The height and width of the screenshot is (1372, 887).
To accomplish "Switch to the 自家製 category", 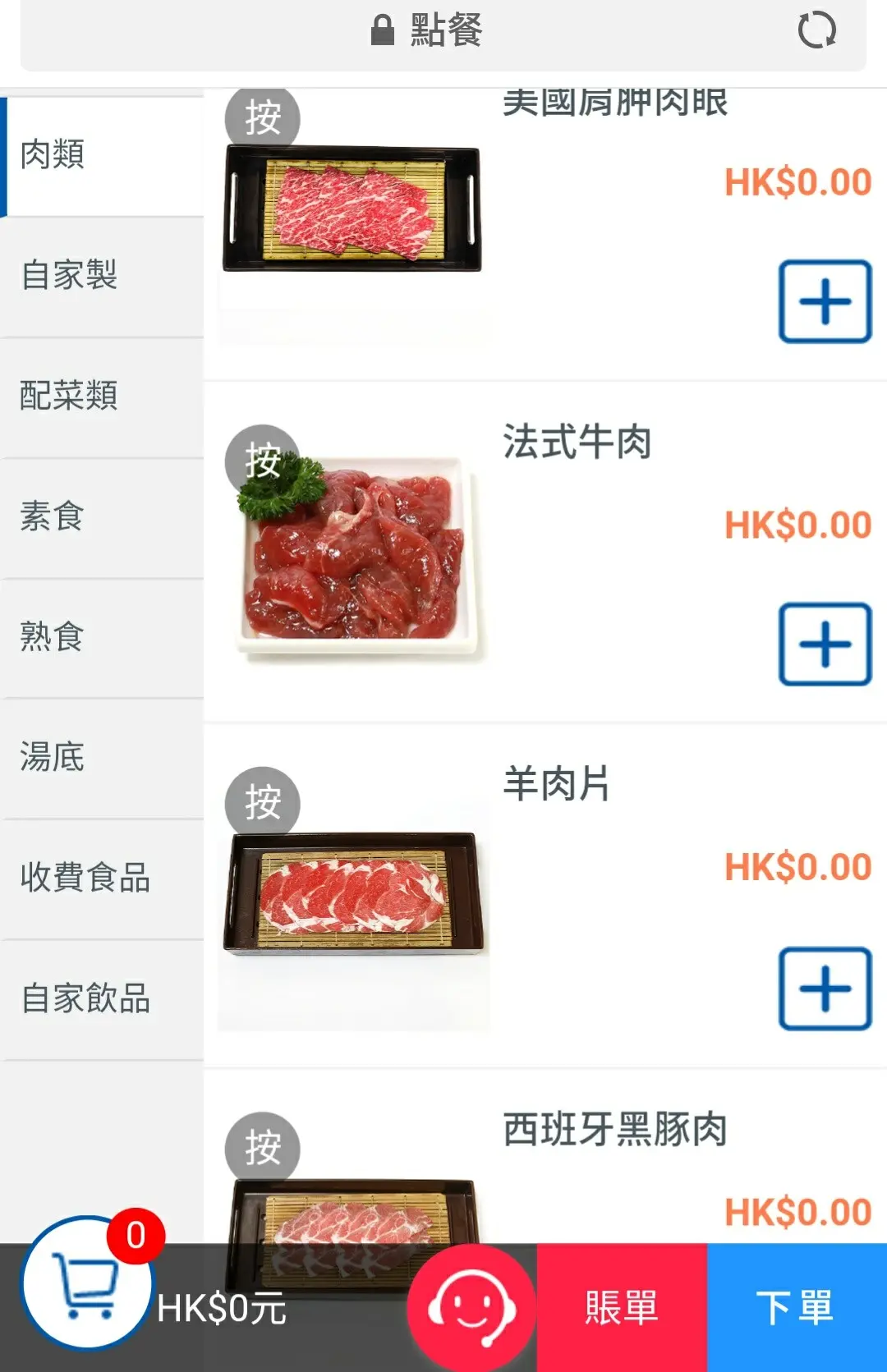I will [102, 275].
